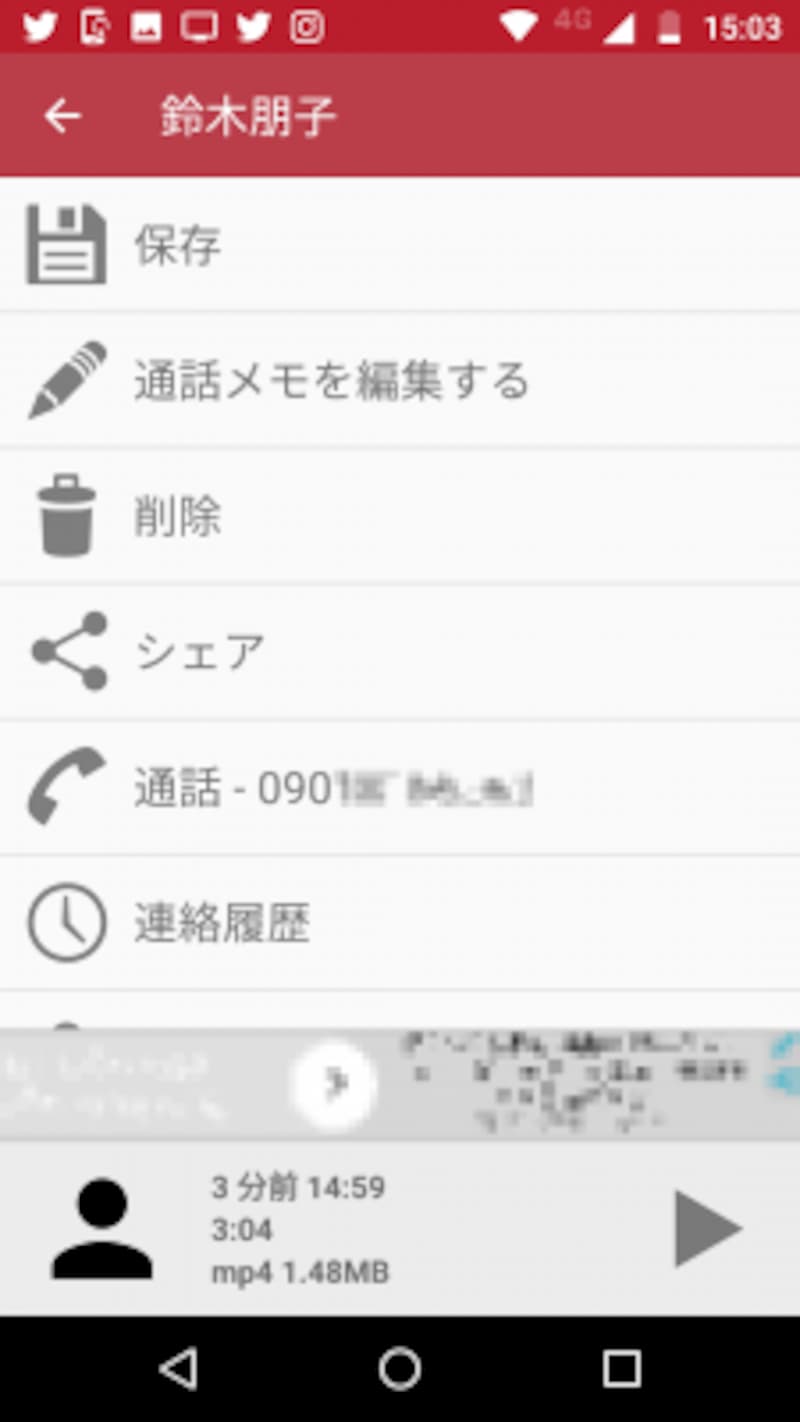Play the 3:04 call recording
The image size is (800, 1422).
pyautogui.click(x=708, y=1228)
